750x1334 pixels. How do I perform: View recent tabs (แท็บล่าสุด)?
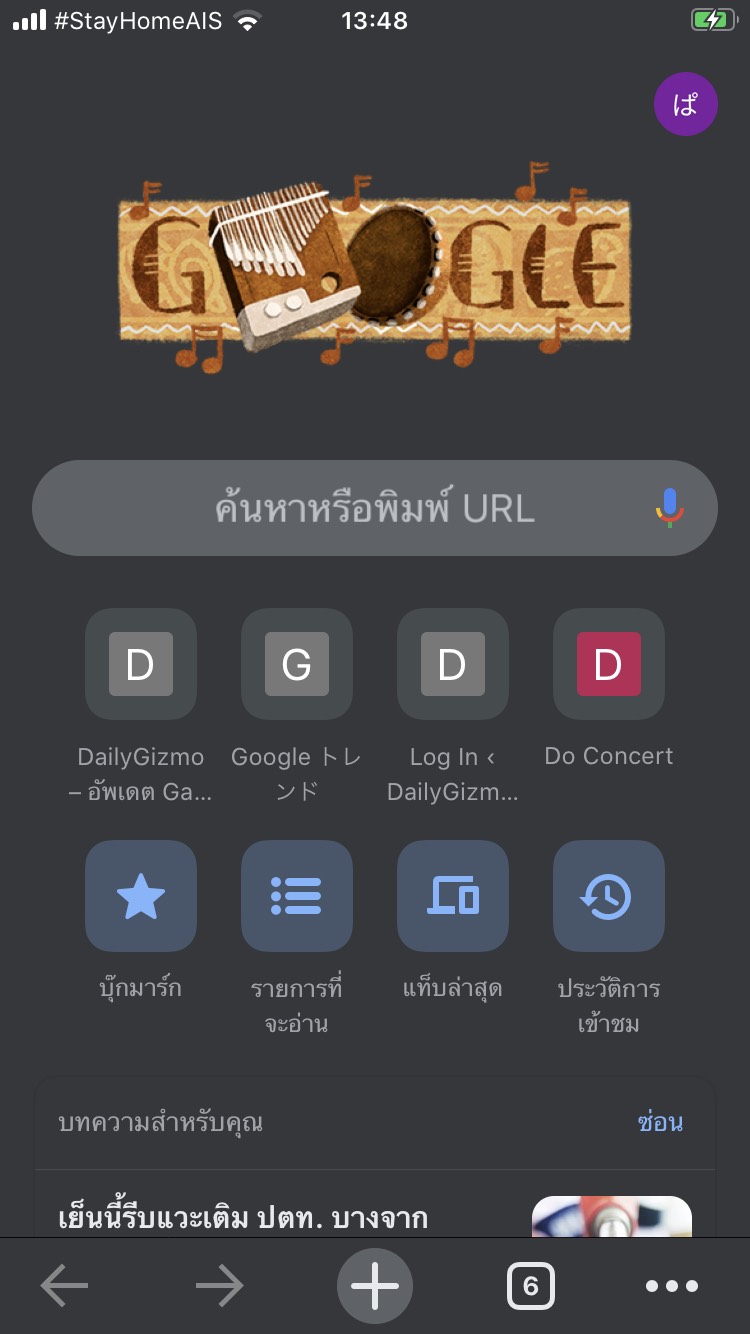click(x=452, y=896)
